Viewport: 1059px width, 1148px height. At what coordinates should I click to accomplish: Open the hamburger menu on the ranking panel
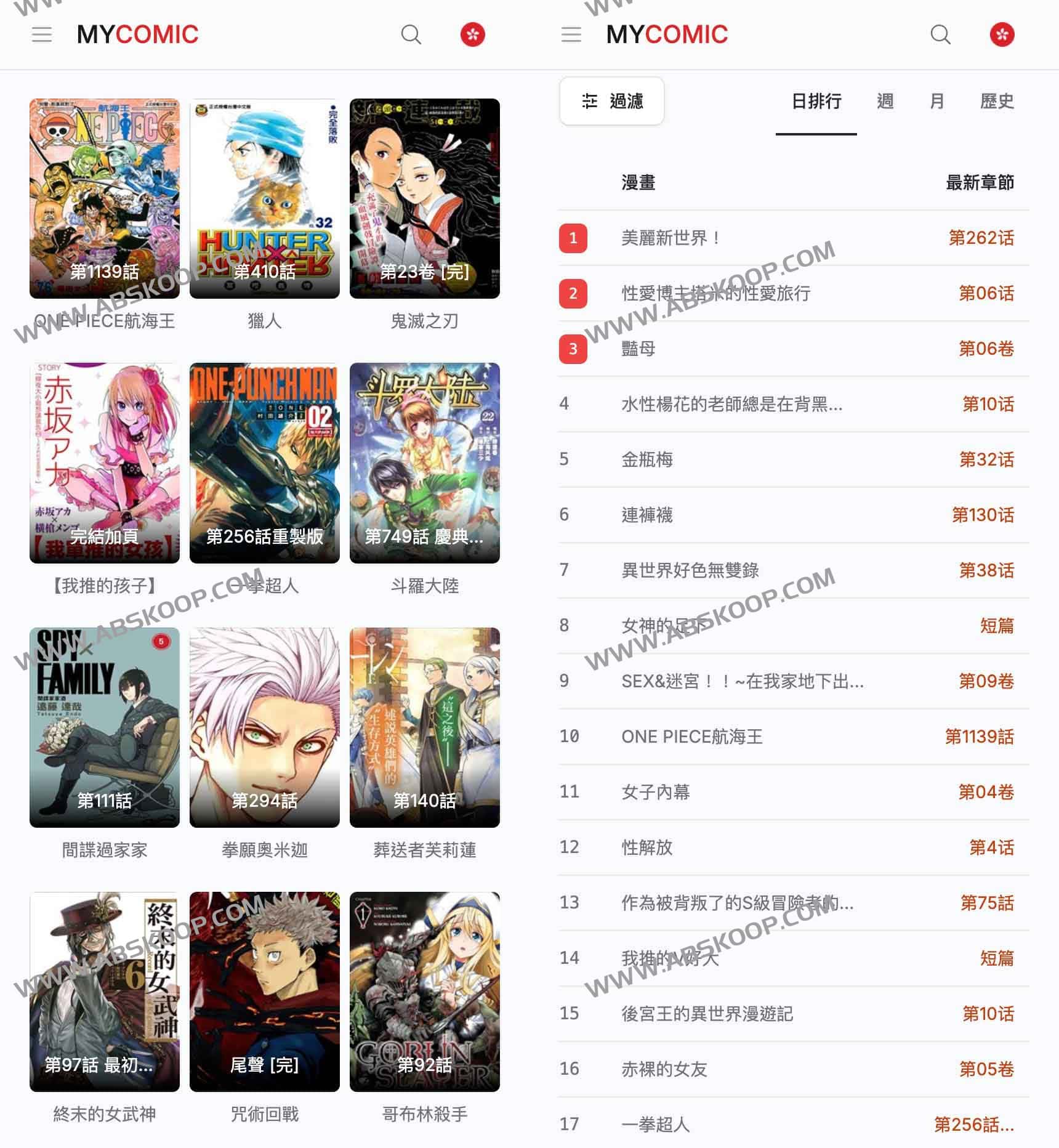[571, 34]
